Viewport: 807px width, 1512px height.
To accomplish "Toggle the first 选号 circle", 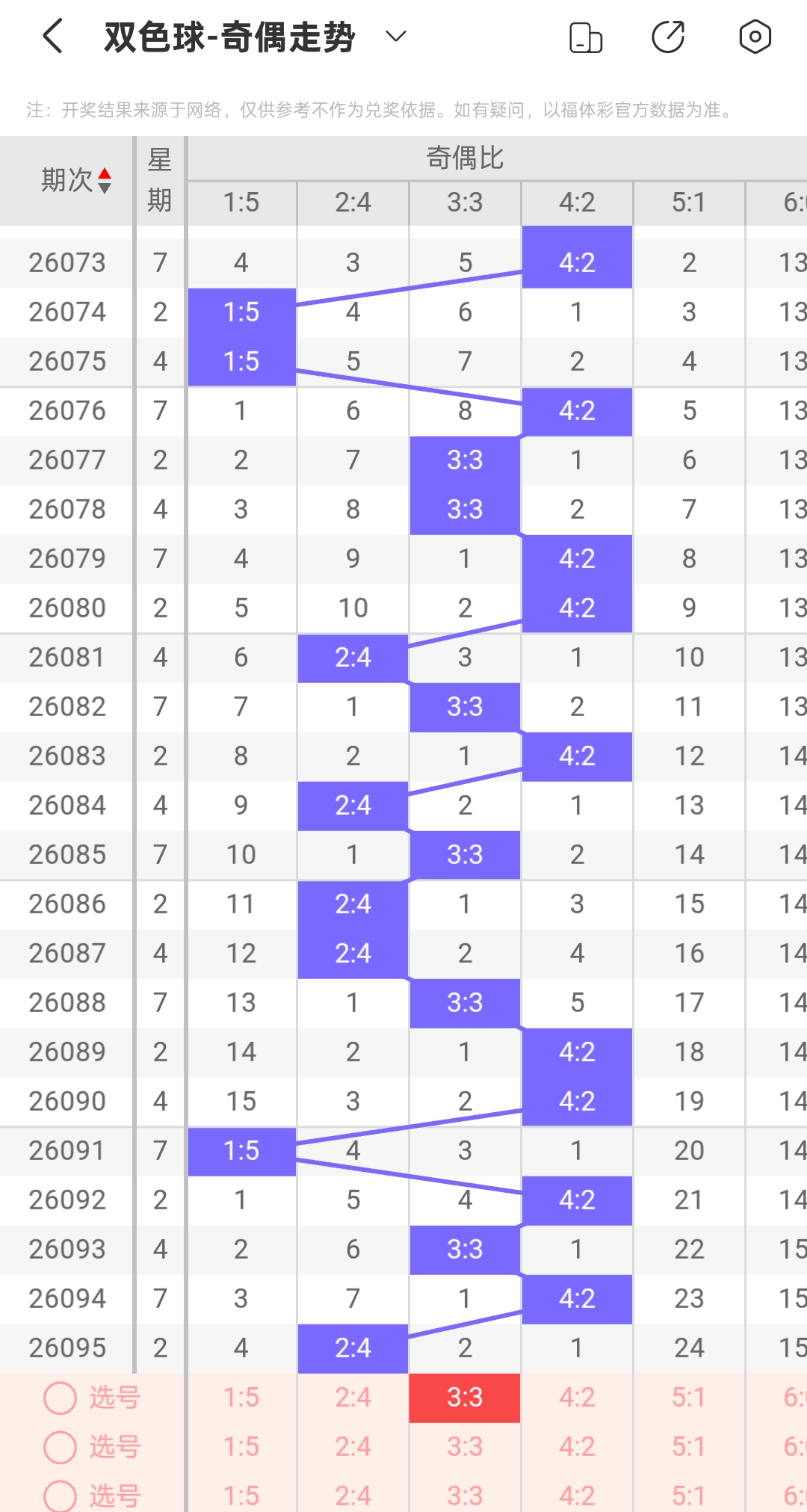I will click(61, 1398).
